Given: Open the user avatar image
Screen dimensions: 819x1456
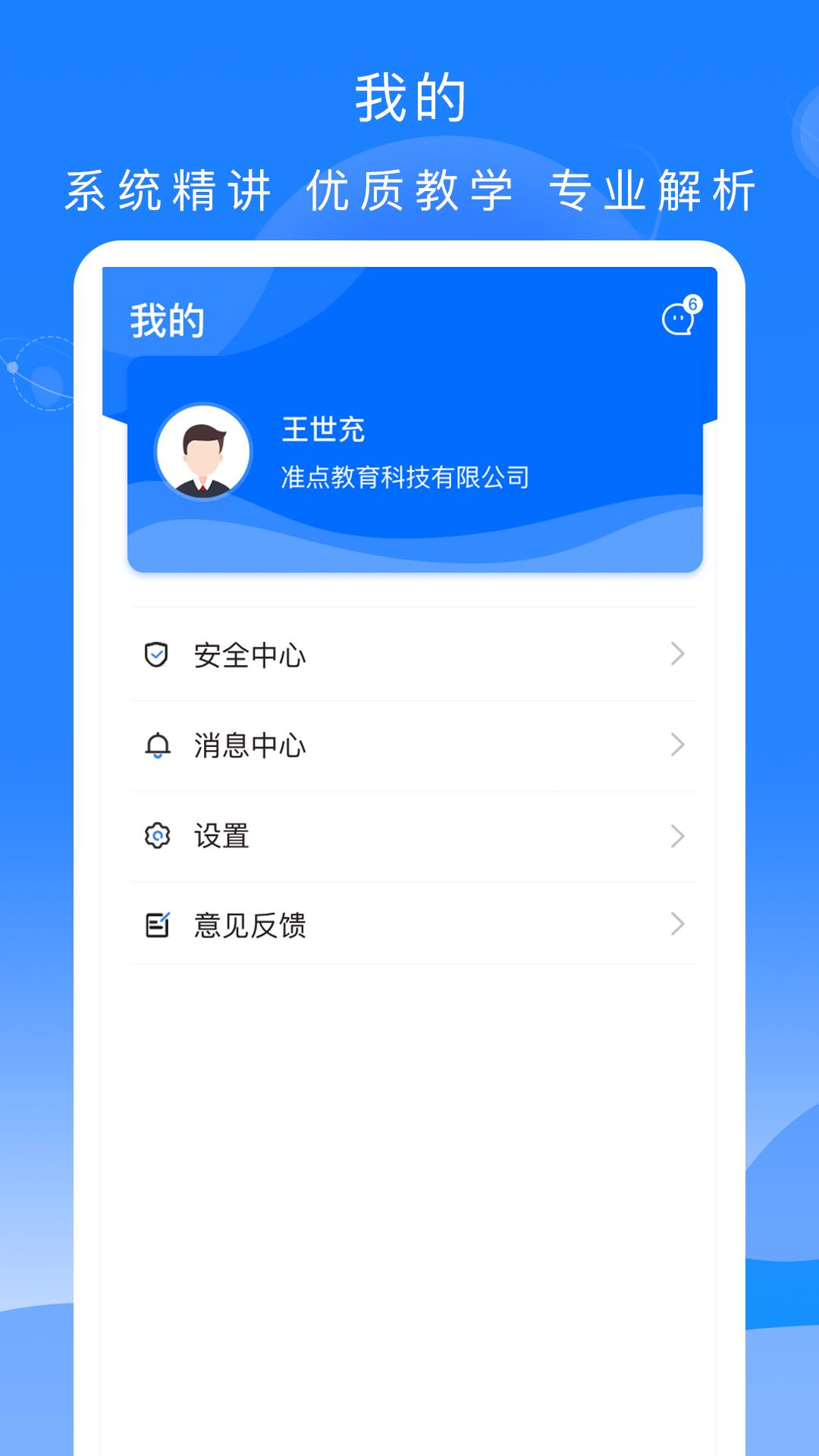Looking at the screenshot, I should [203, 453].
